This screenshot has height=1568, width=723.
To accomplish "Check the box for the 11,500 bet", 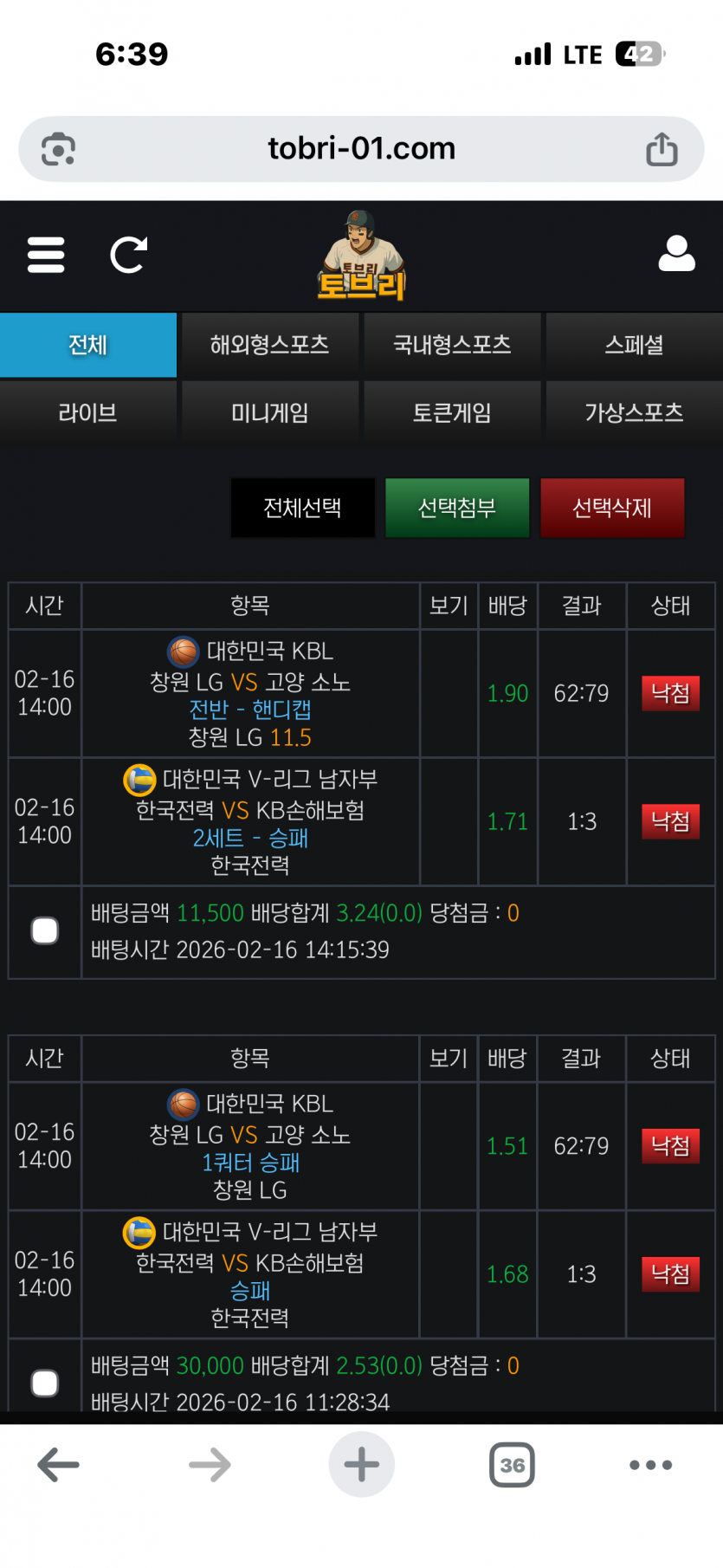I will pyautogui.click(x=45, y=931).
